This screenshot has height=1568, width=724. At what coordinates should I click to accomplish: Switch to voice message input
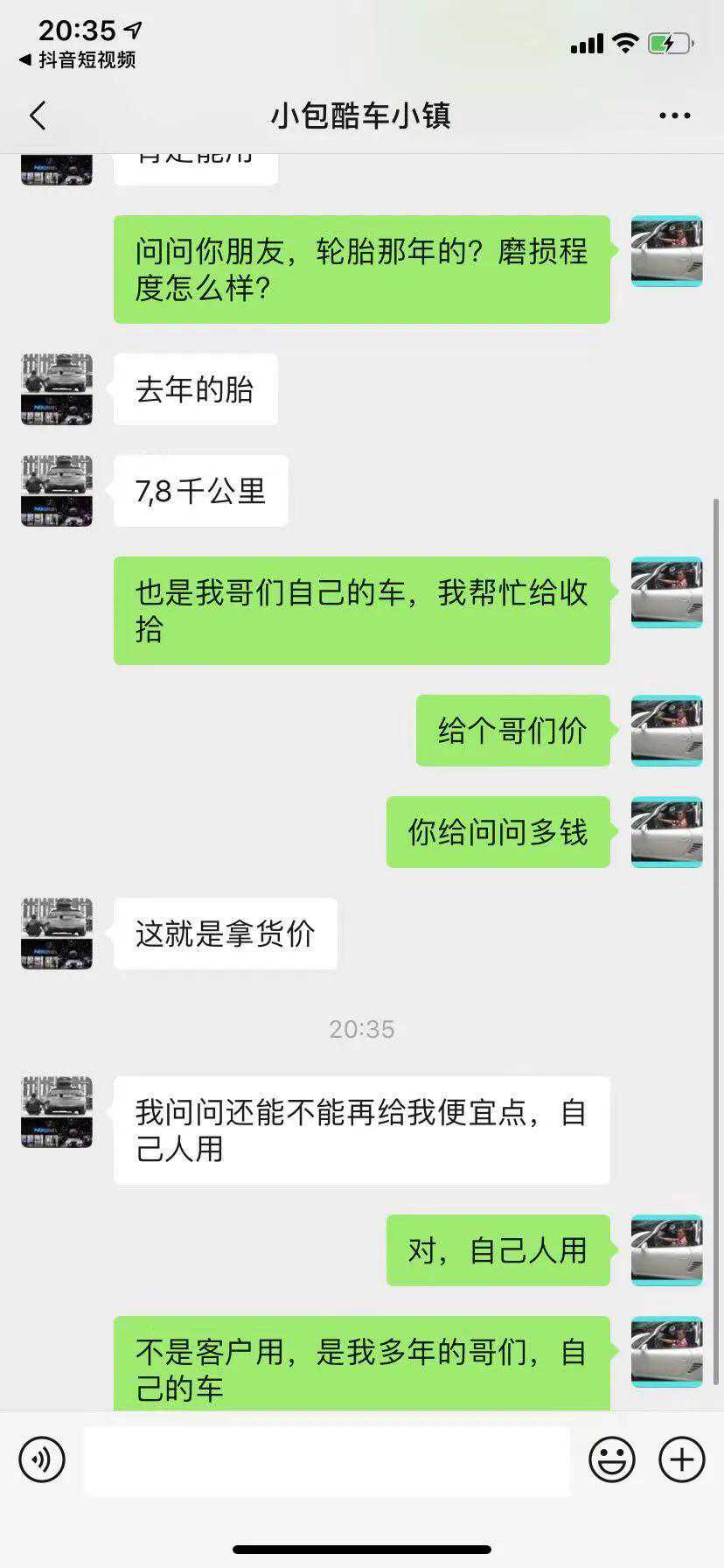click(42, 1459)
